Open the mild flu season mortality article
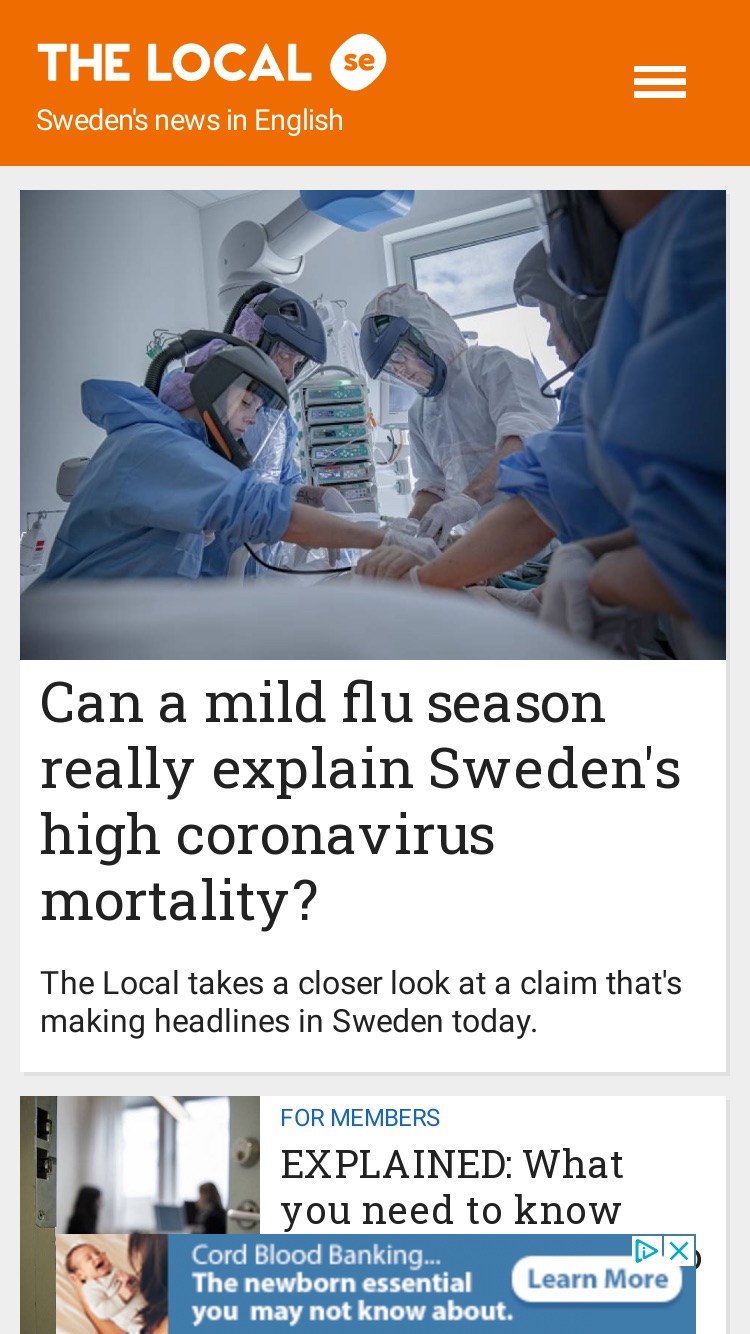This screenshot has height=1334, width=750. click(360, 800)
